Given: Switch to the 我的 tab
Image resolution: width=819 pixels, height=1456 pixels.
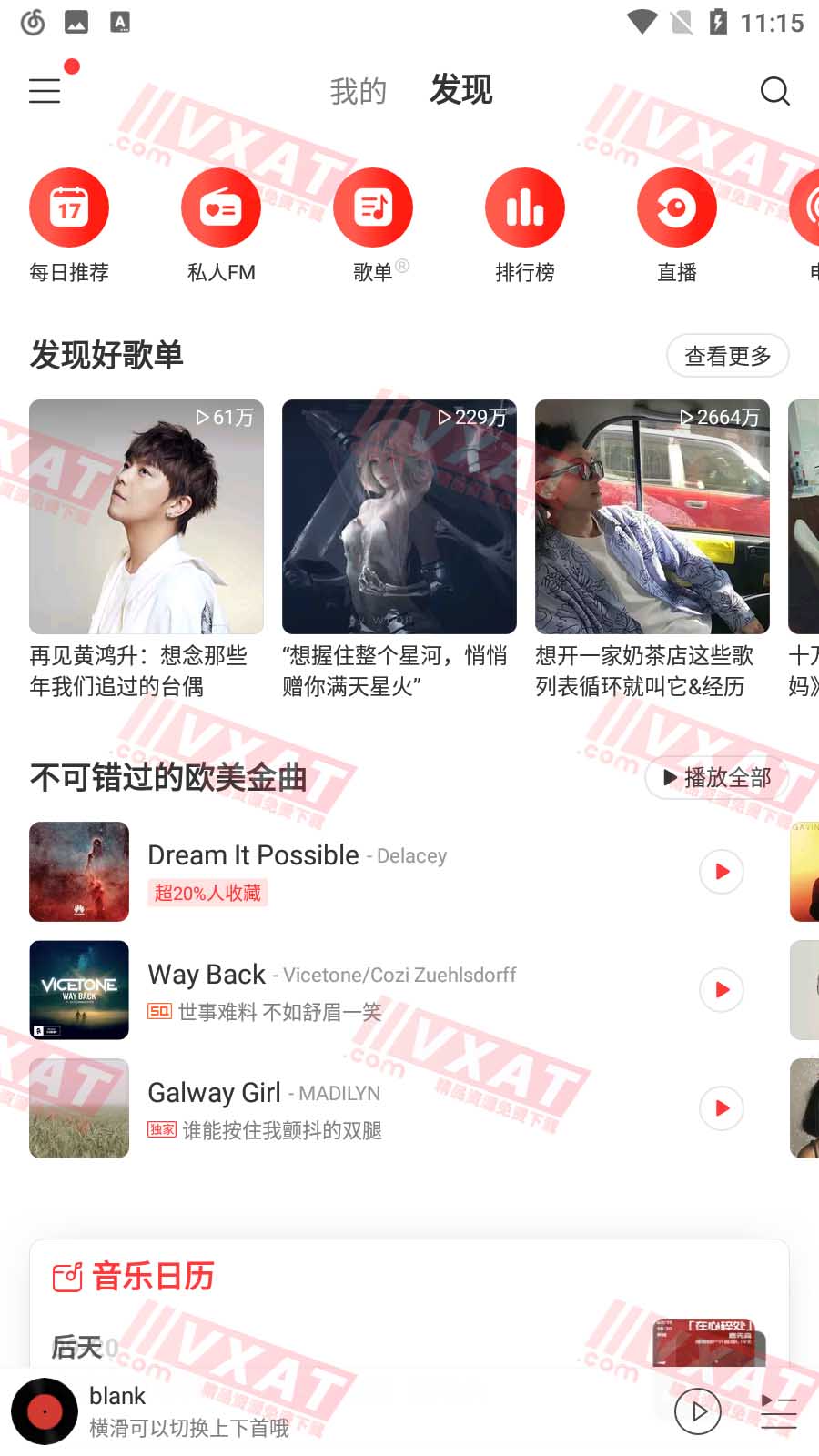Looking at the screenshot, I should (359, 90).
